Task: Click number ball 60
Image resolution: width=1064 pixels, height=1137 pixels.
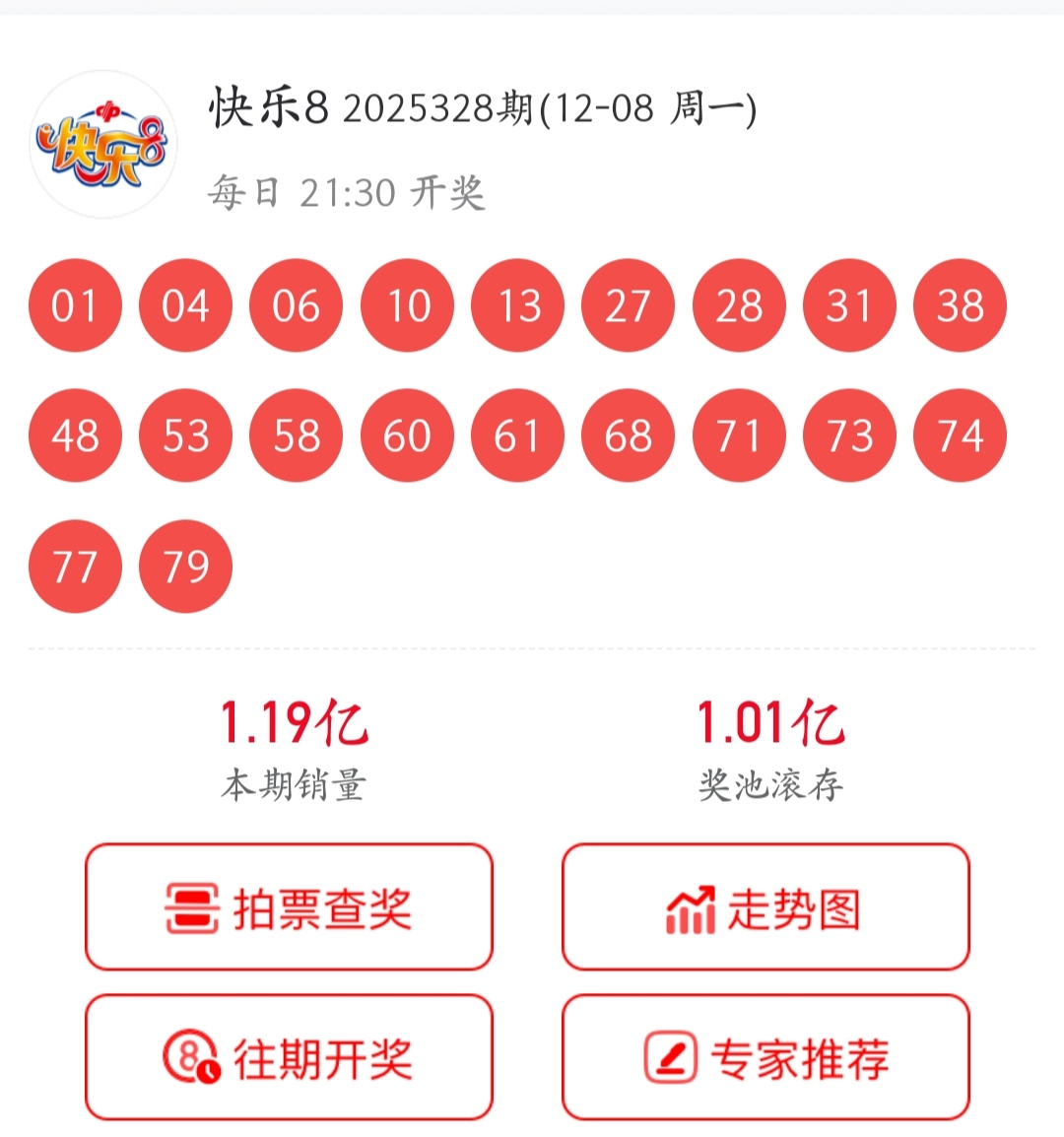Action: pyautogui.click(x=407, y=436)
